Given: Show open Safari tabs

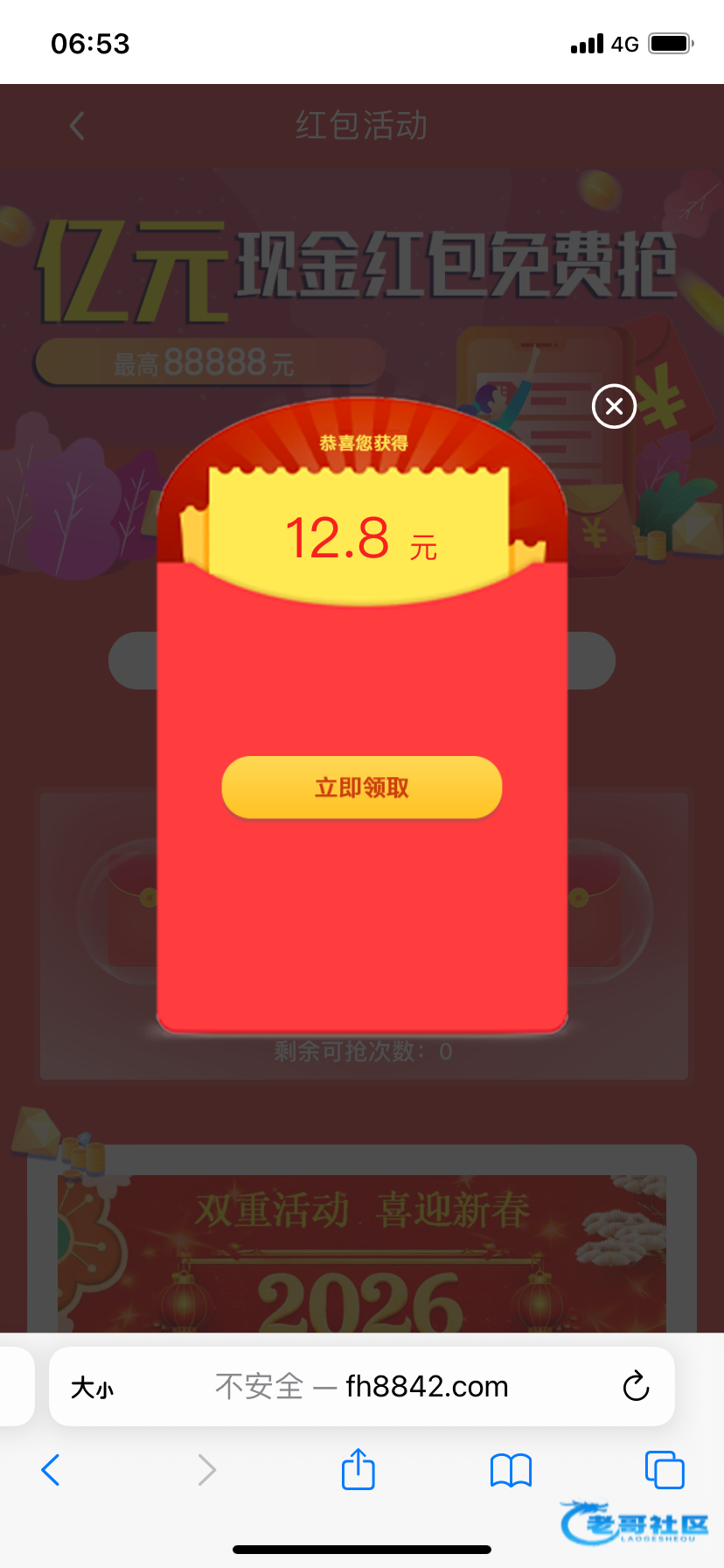Looking at the screenshot, I should tap(664, 1469).
